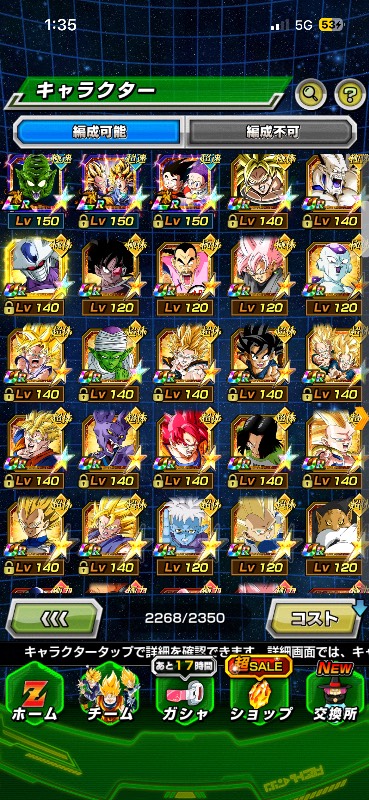Tap the green back arrows button

point(54,618)
